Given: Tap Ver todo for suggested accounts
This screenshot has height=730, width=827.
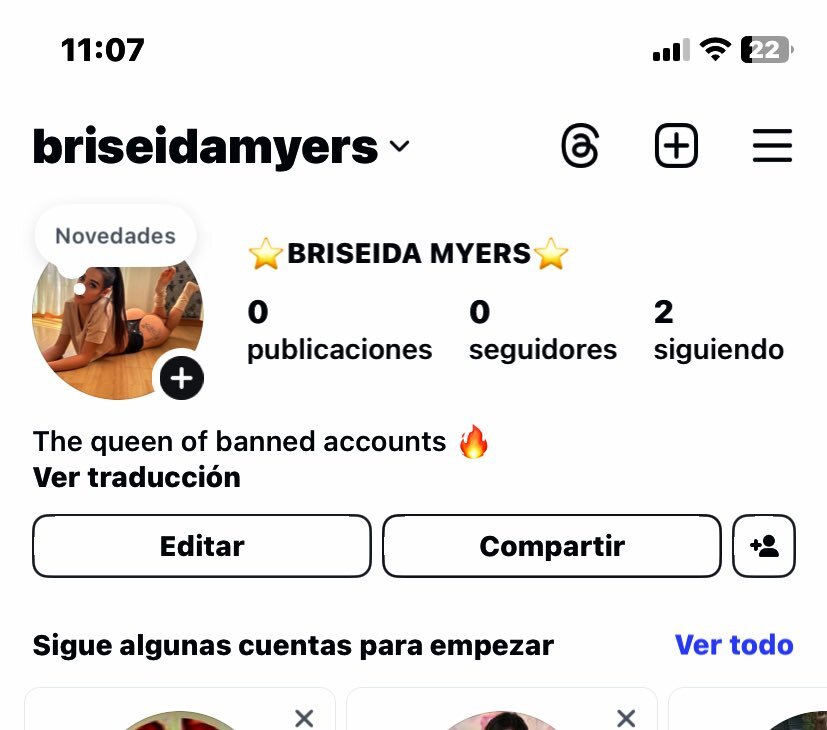Looking at the screenshot, I should (733, 645).
